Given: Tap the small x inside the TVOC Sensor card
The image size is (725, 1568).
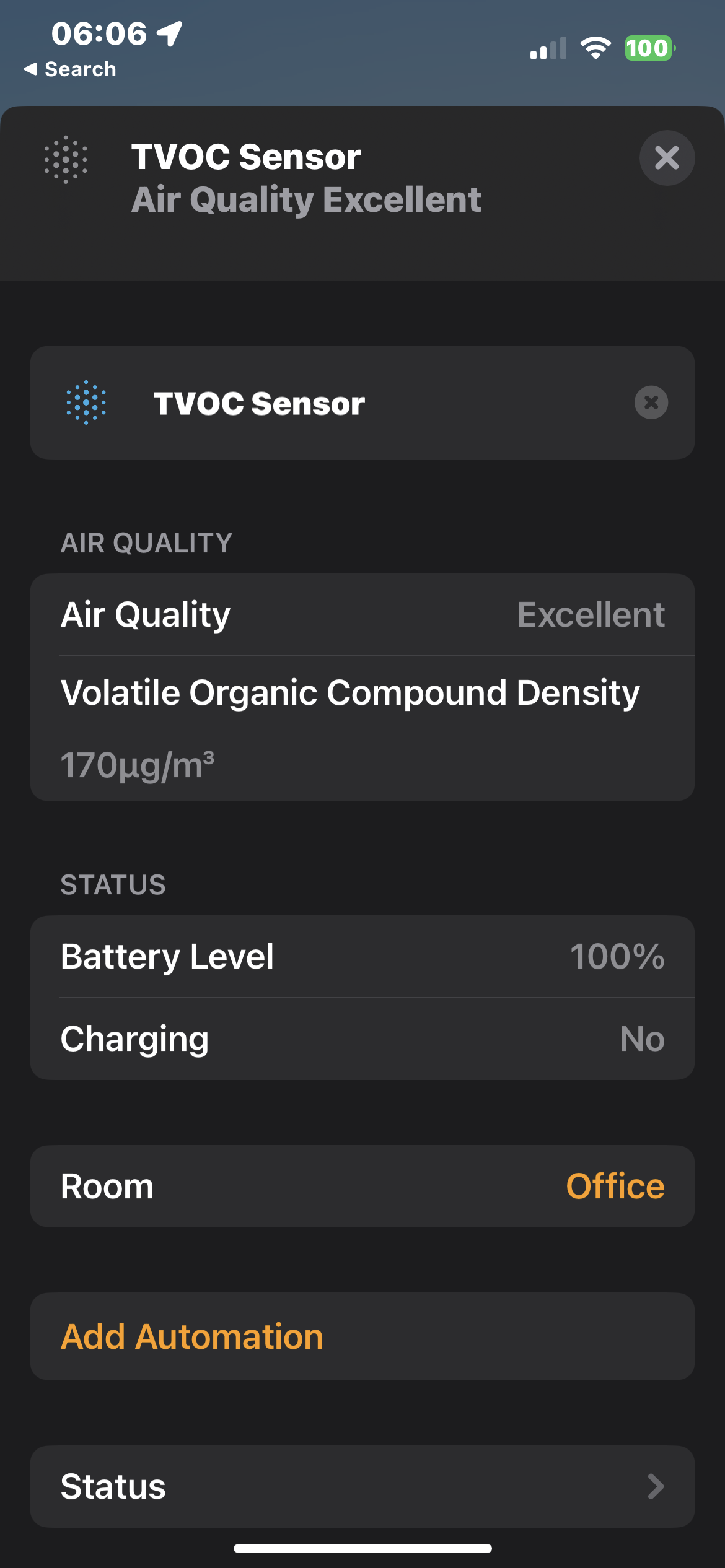Looking at the screenshot, I should [x=652, y=403].
